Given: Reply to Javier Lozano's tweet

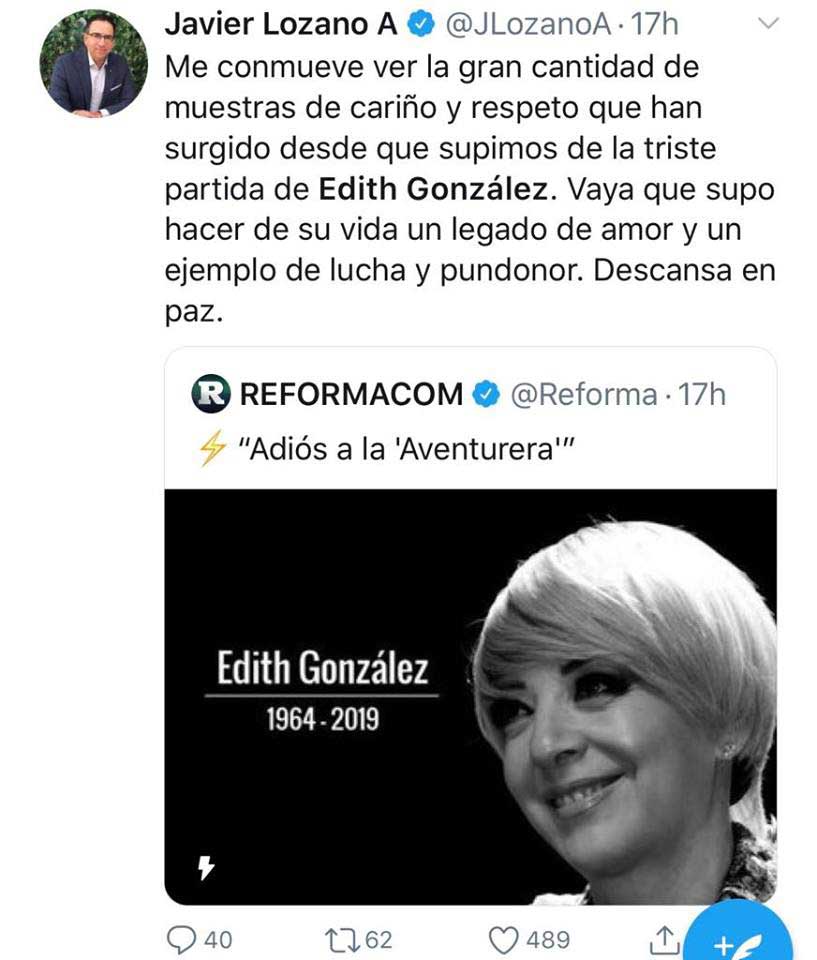Looking at the screenshot, I should 182,939.
